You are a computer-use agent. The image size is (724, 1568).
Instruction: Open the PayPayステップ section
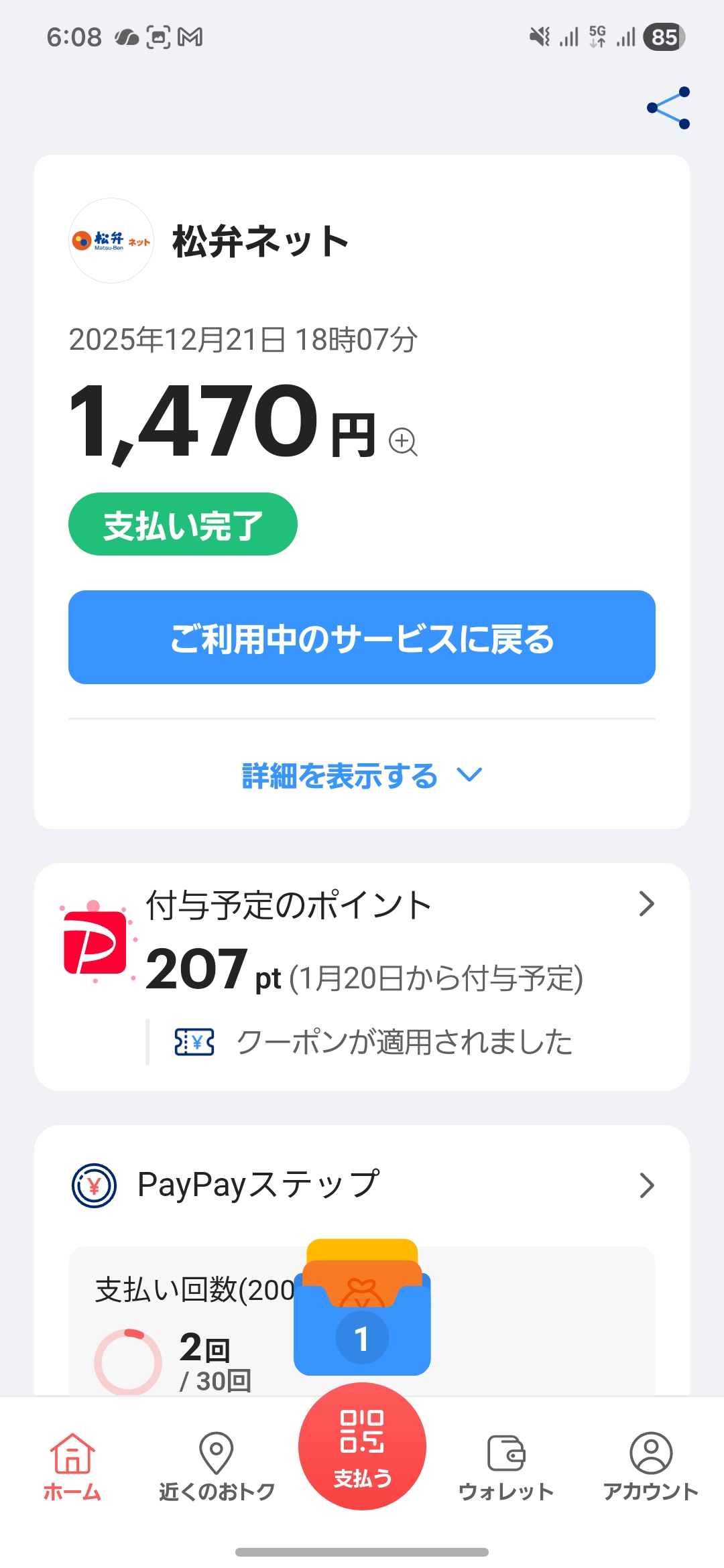click(362, 1185)
